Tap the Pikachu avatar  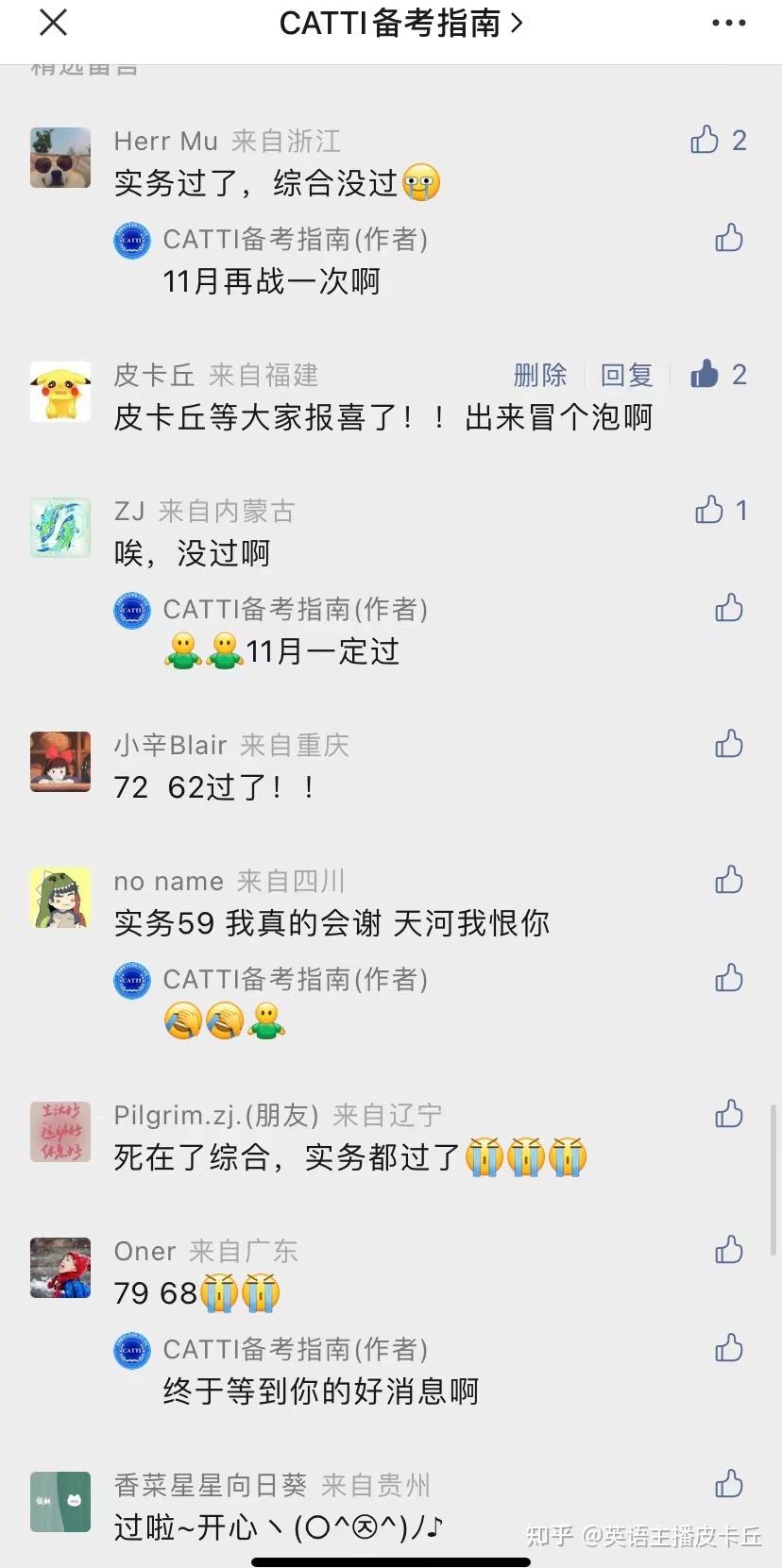tap(59, 392)
